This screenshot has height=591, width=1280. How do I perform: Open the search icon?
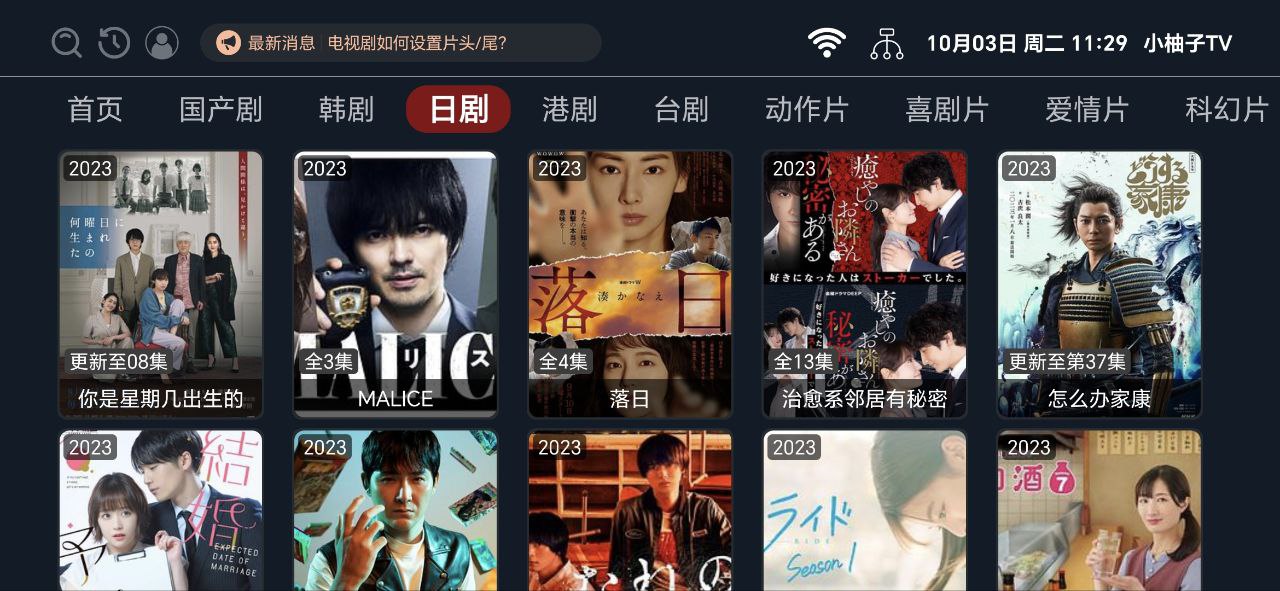(66, 43)
